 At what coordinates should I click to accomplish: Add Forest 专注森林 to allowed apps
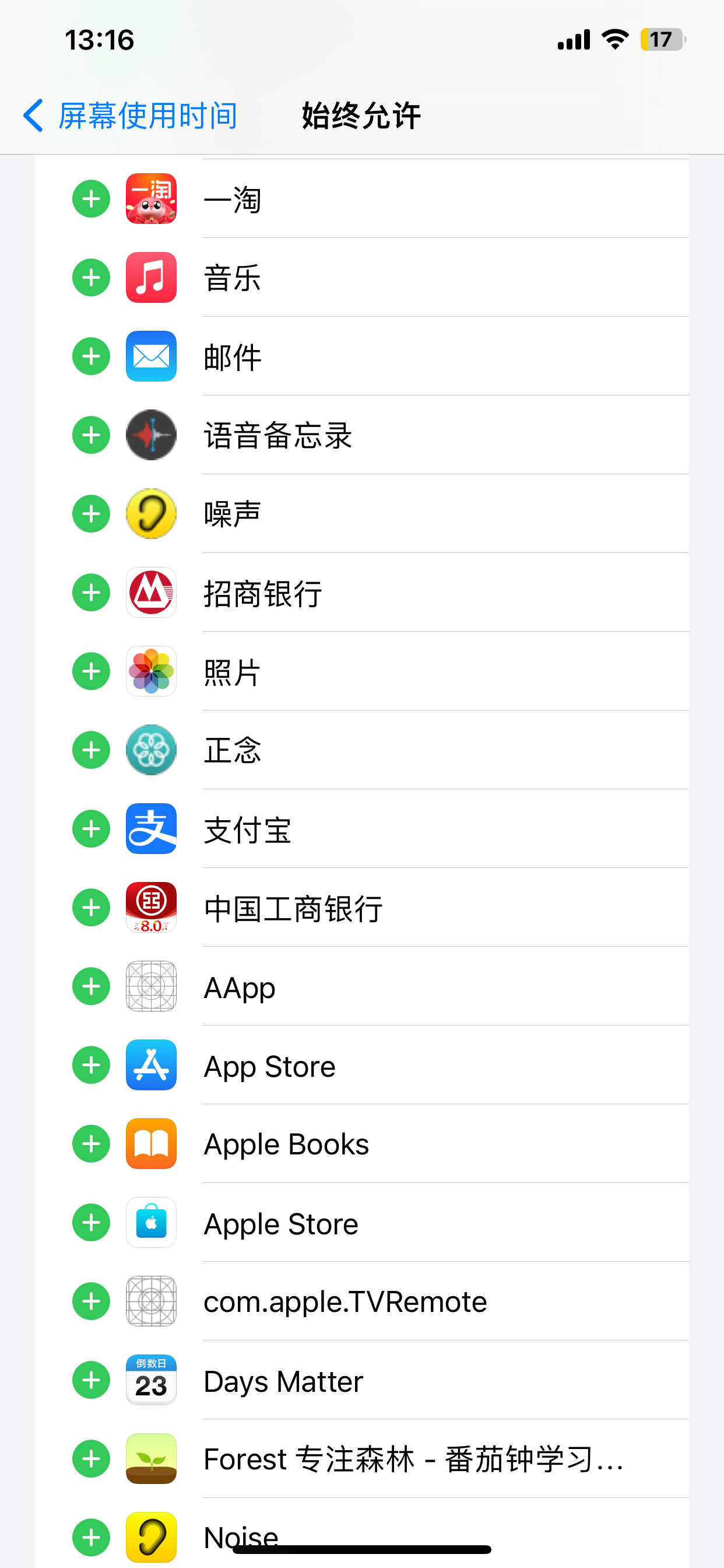(92, 1458)
